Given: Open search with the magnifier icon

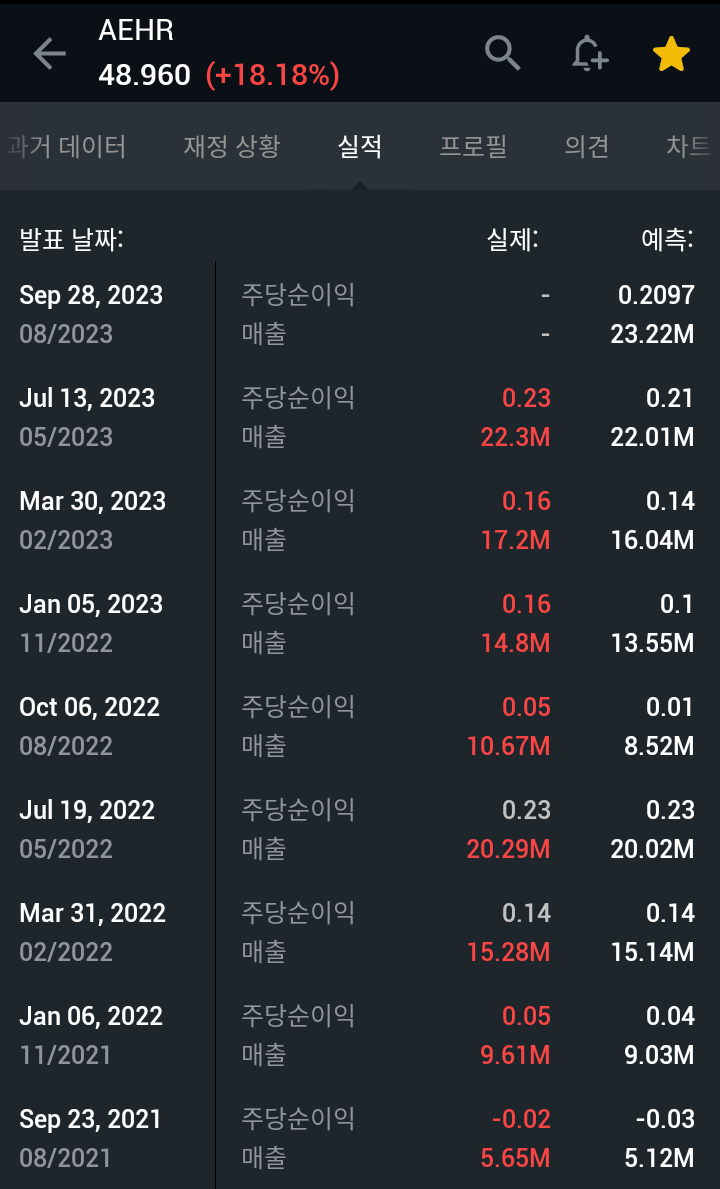Looking at the screenshot, I should tap(502, 54).
